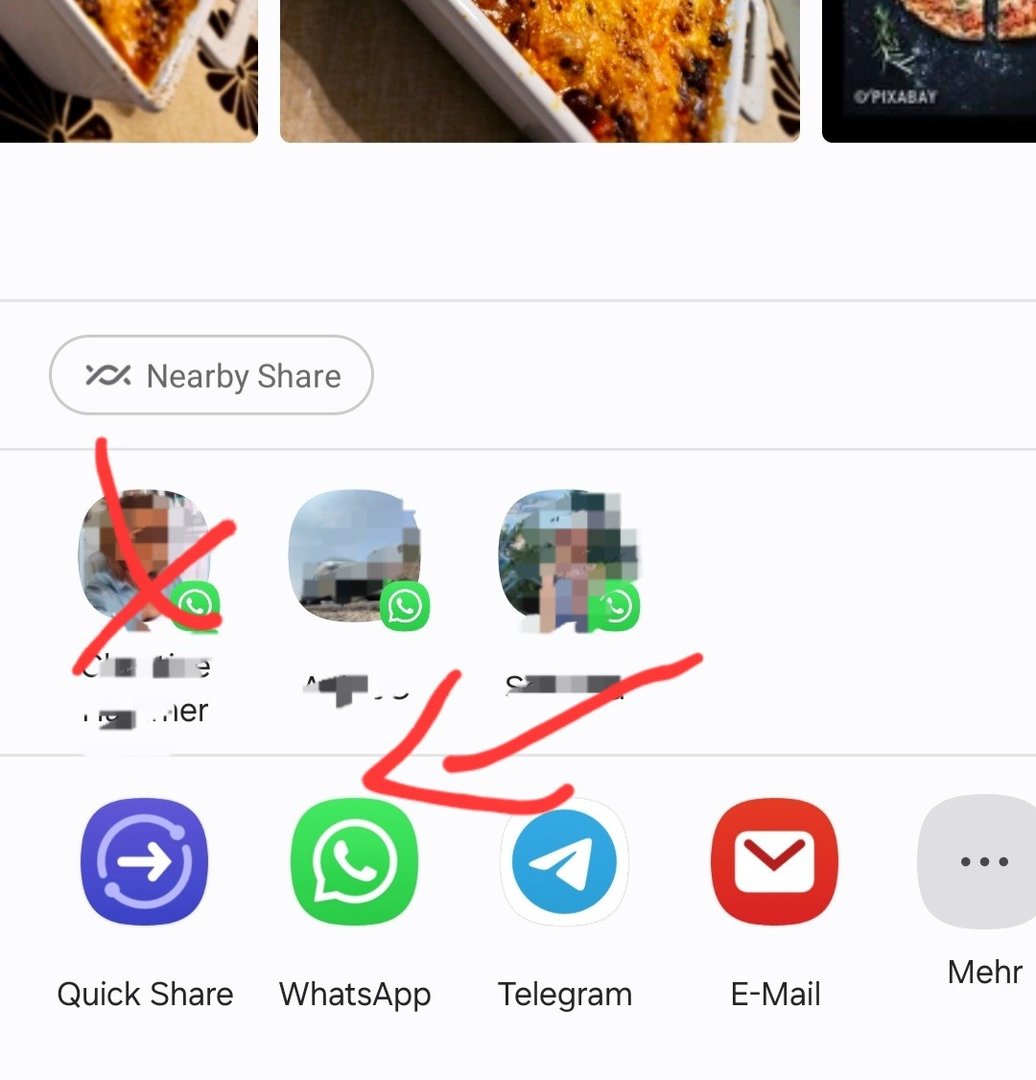
Task: Share through Telegram
Action: point(564,862)
